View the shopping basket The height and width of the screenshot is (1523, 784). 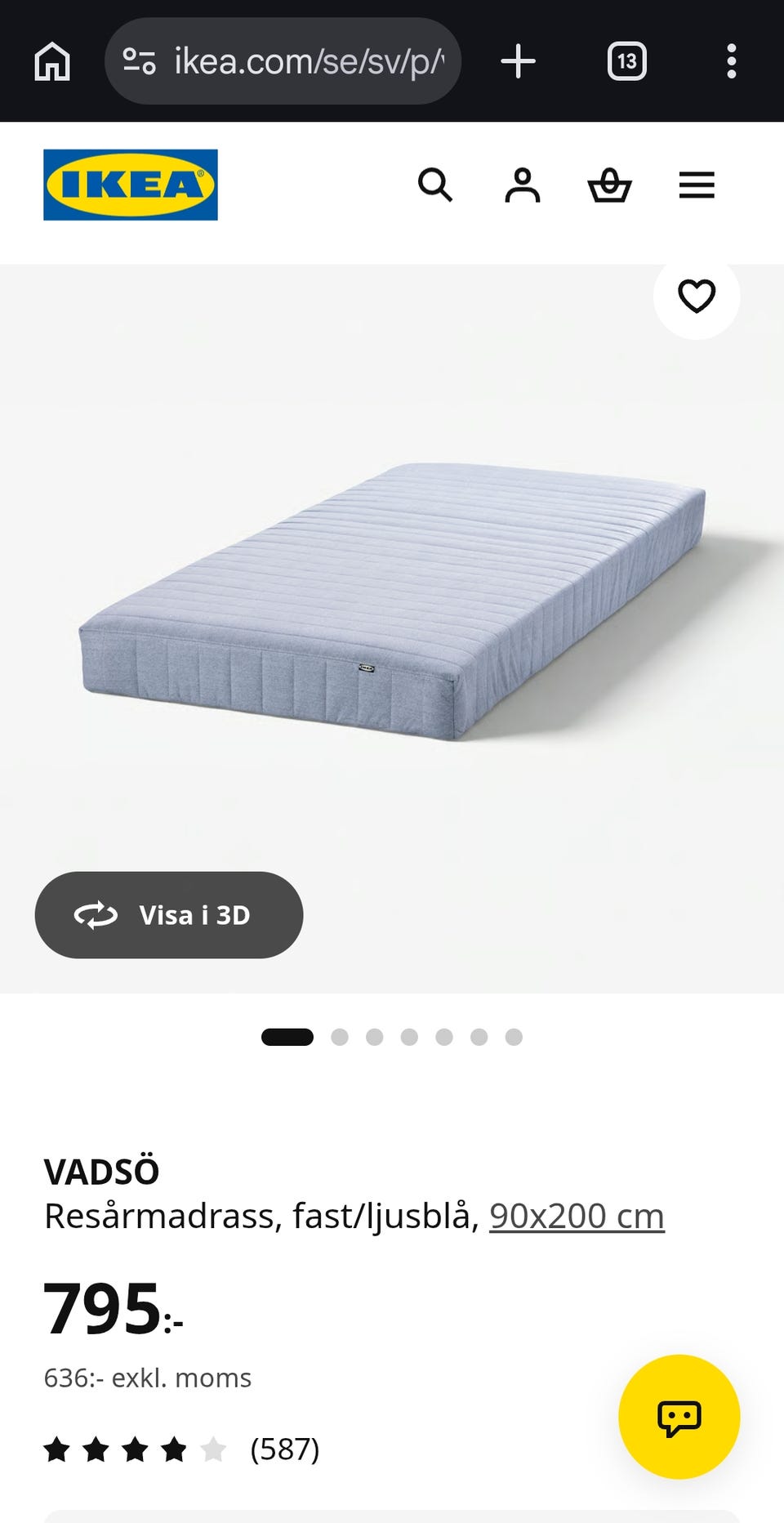coord(610,185)
